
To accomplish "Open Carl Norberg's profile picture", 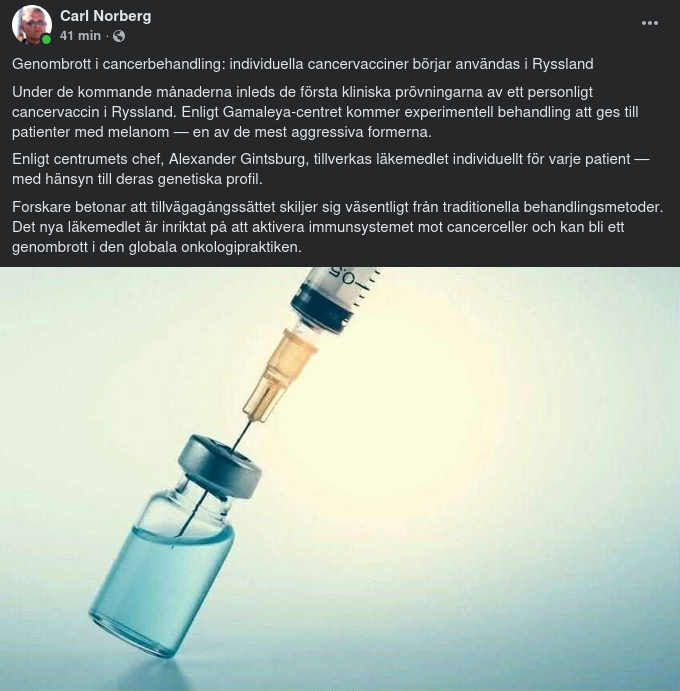I will [x=31, y=25].
